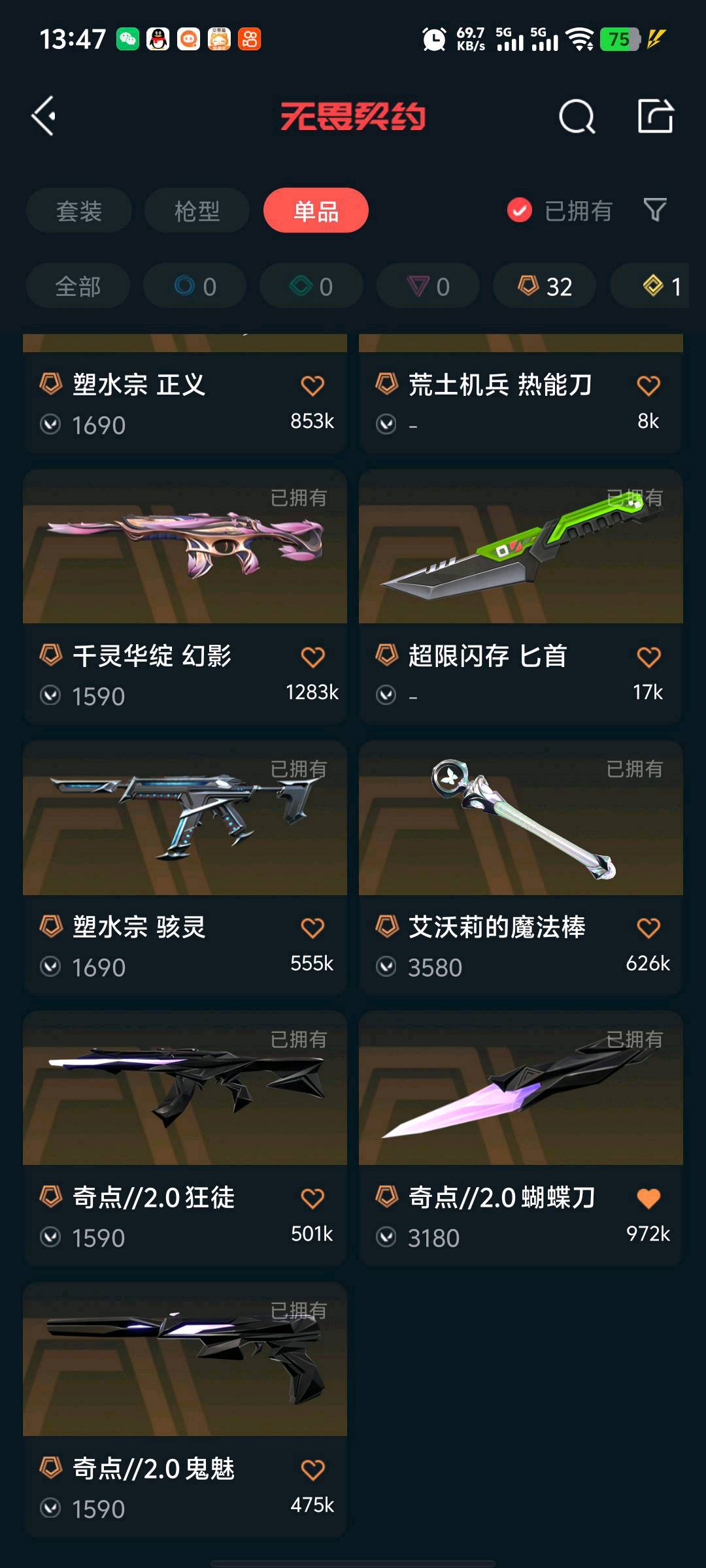This screenshot has width=706, height=1568.
Task: Switch to the 套装 tab
Action: tap(79, 211)
